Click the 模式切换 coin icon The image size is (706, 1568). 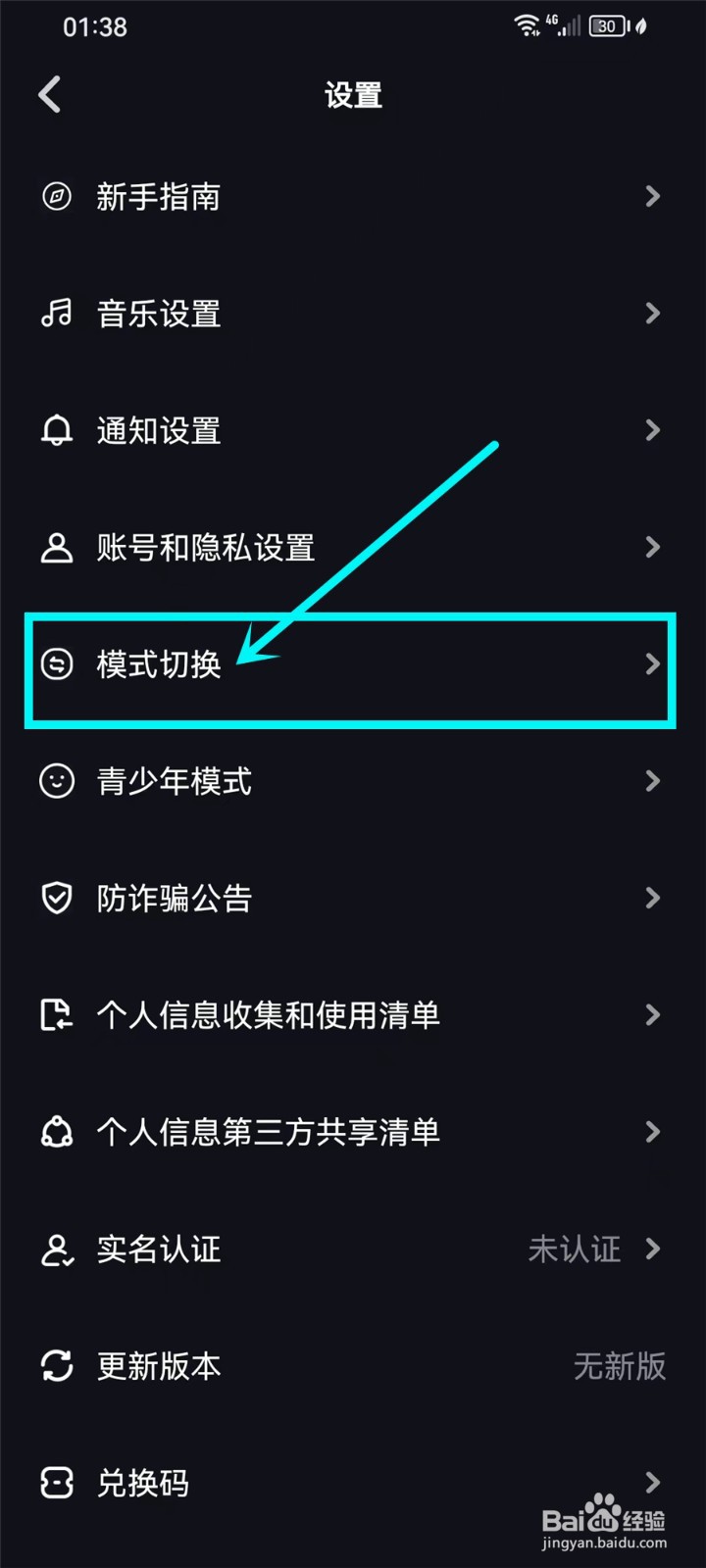tap(56, 664)
